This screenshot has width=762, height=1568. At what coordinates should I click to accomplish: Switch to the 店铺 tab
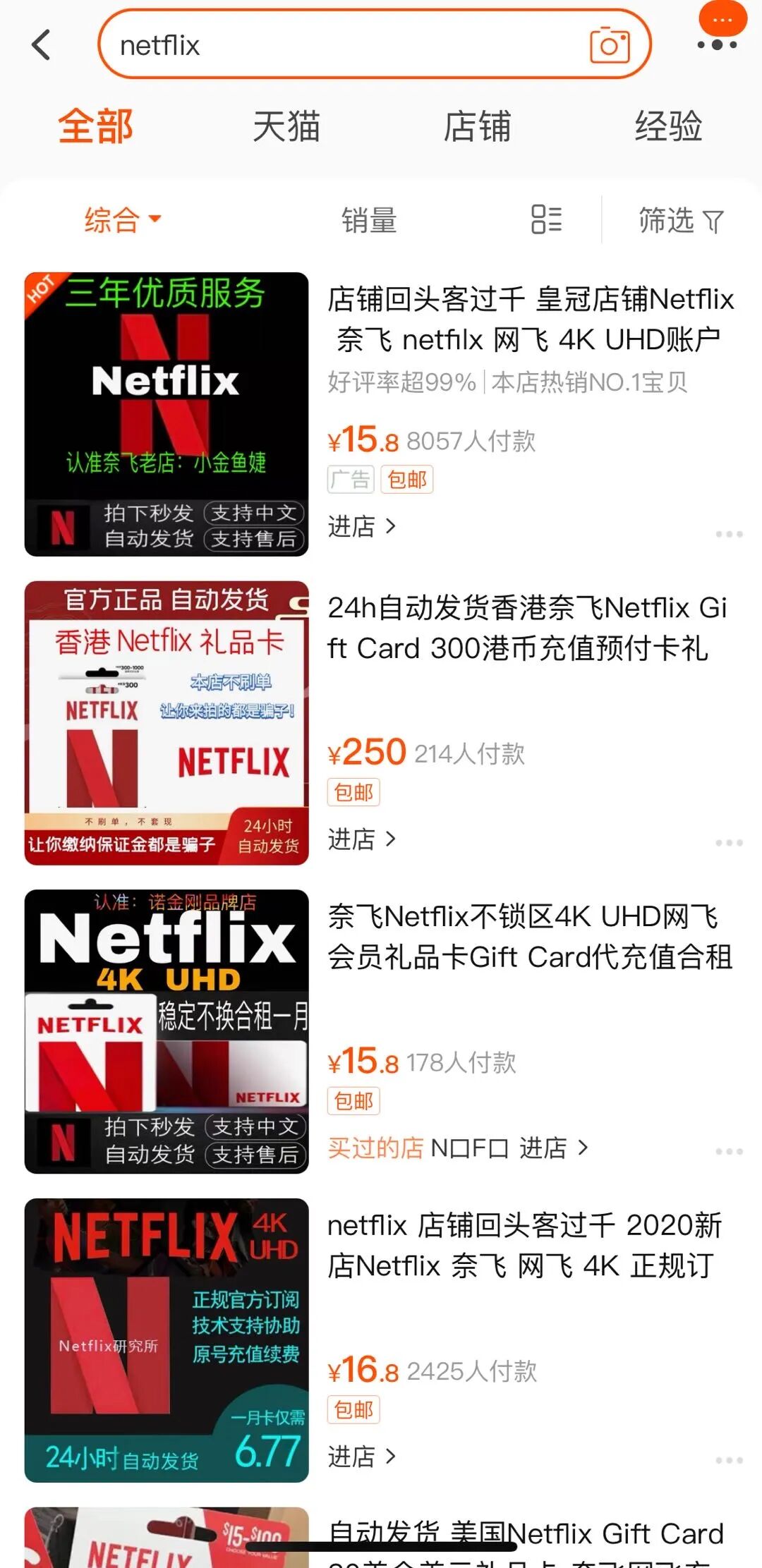(477, 127)
